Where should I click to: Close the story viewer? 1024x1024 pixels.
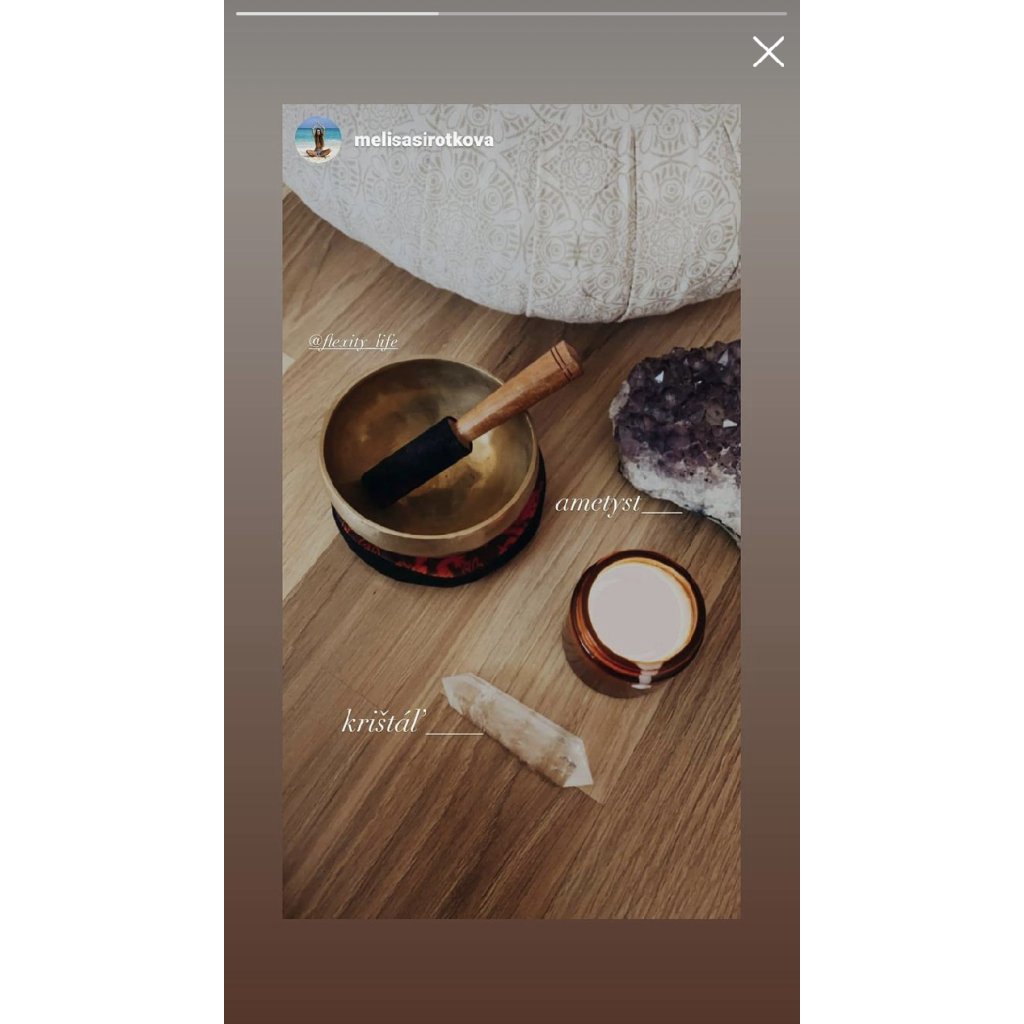(768, 52)
